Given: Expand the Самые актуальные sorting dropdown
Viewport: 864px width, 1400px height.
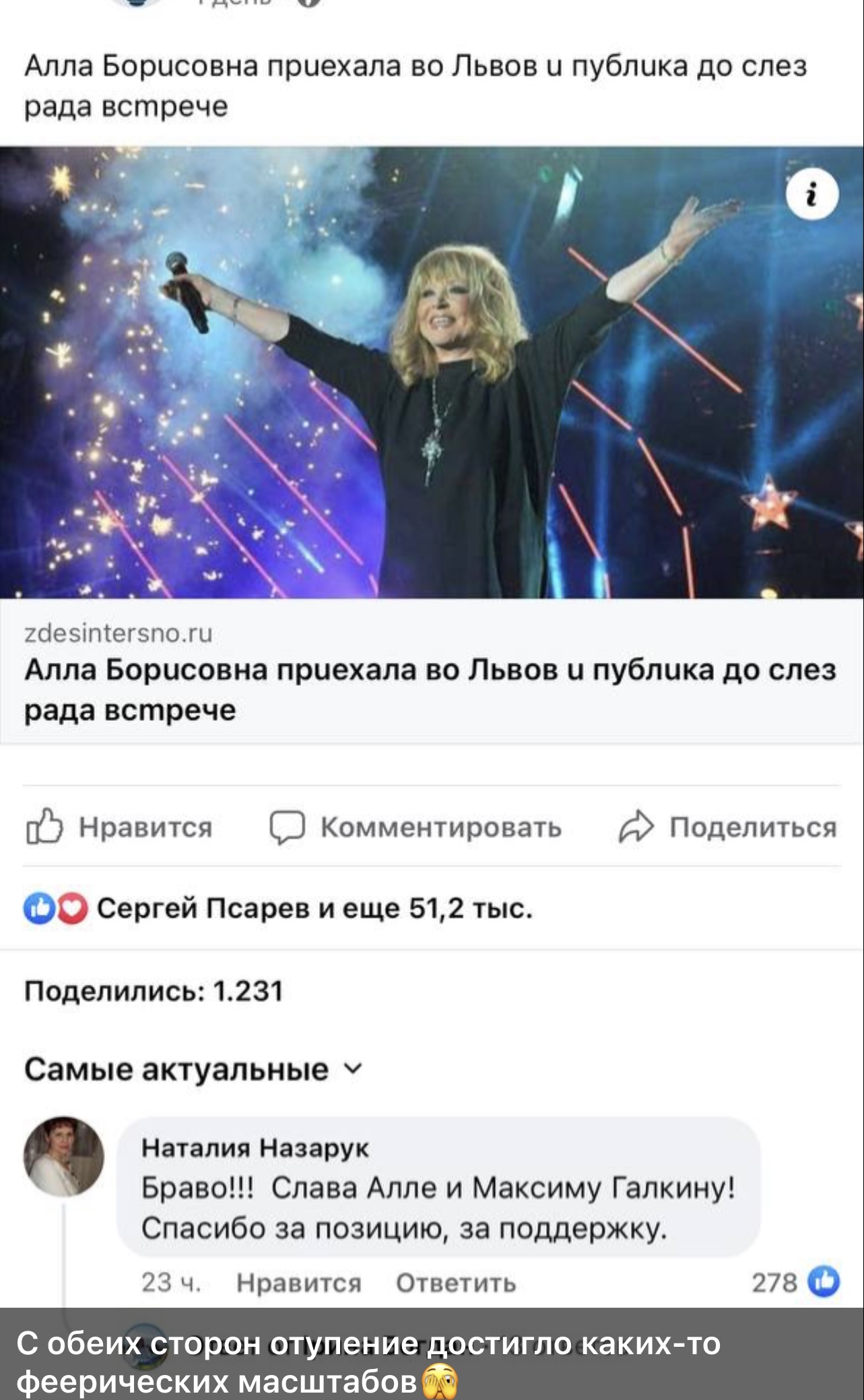Looking at the screenshot, I should [194, 1069].
